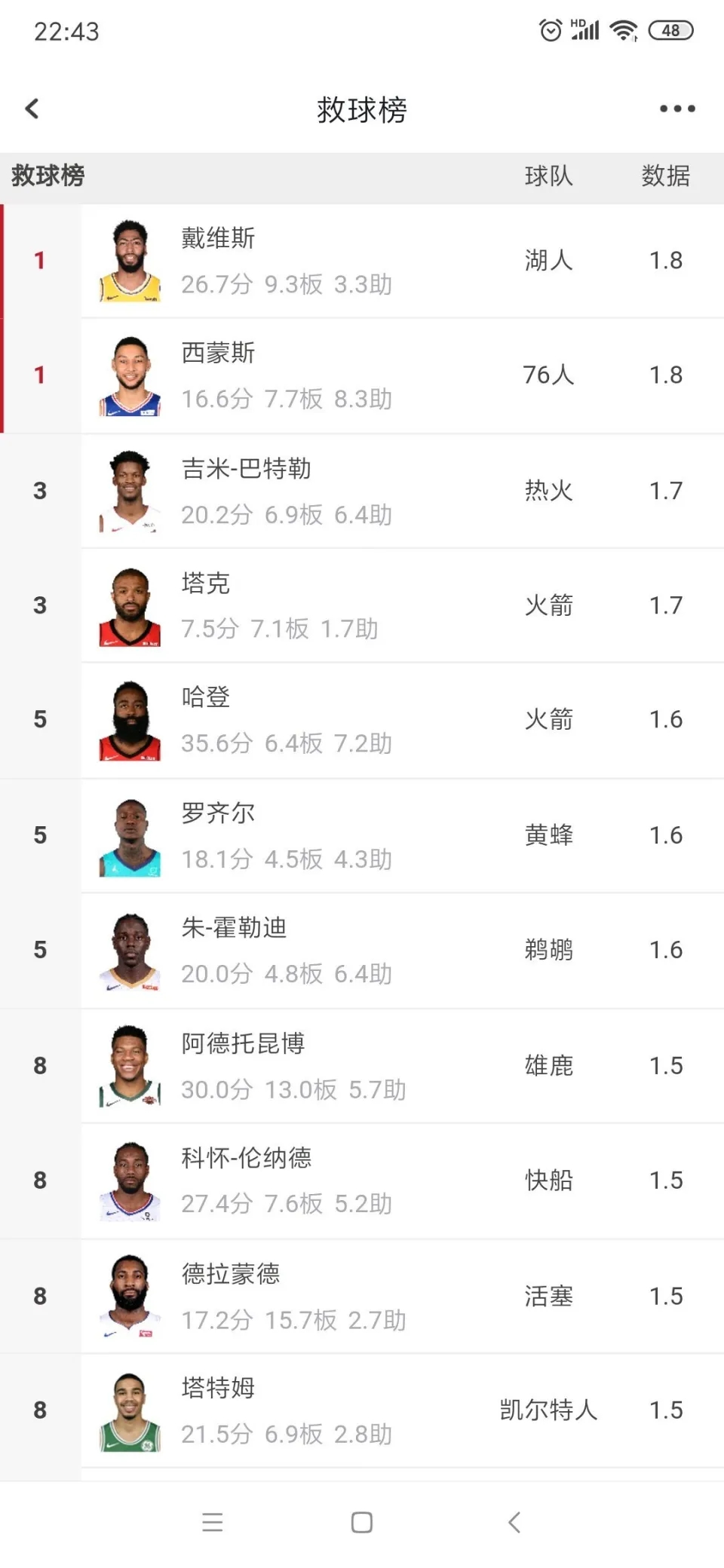Open 西蒙斯 player row
The image size is (724, 1568).
coord(362,375)
